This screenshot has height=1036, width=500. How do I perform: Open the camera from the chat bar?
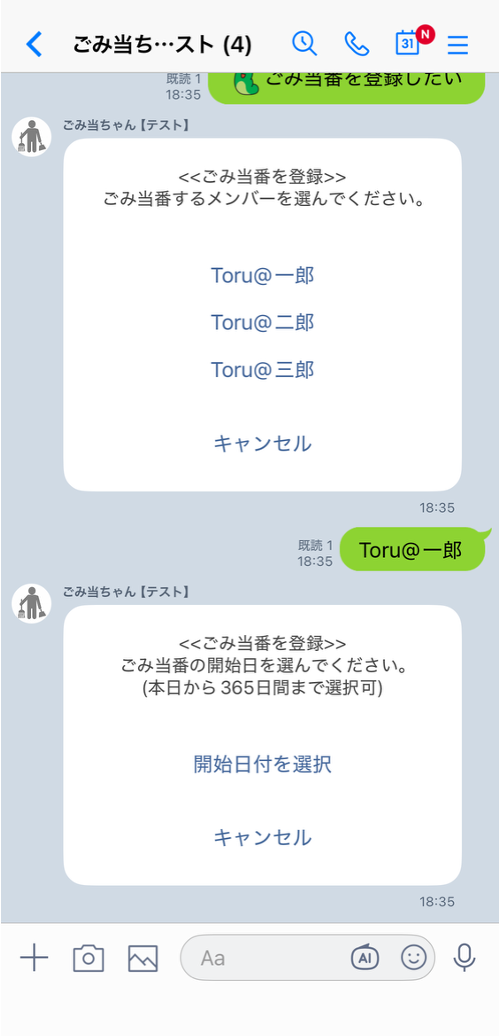[x=89, y=958]
